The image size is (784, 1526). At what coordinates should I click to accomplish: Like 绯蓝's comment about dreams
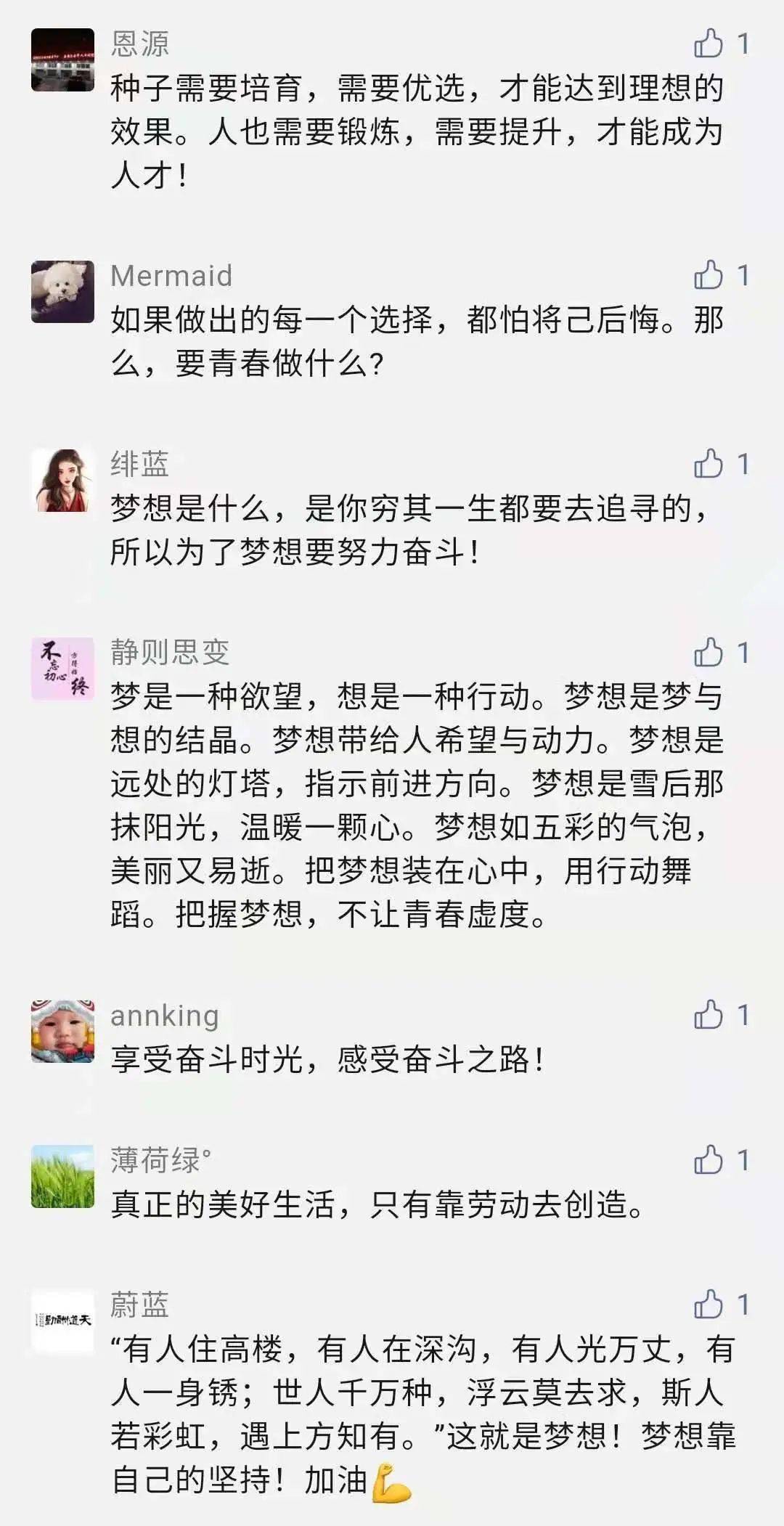tap(709, 463)
